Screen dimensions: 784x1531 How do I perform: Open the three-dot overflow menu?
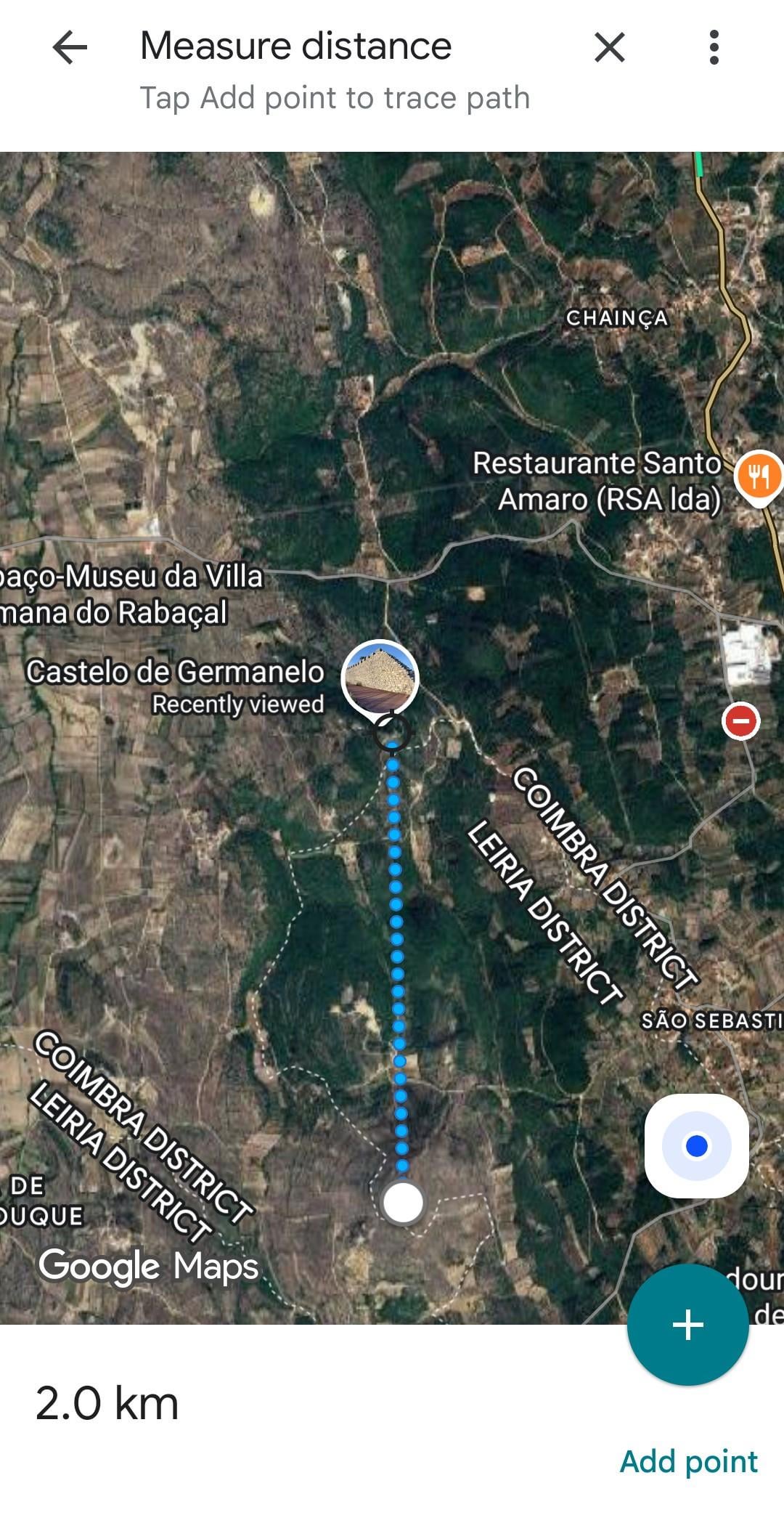[714, 48]
